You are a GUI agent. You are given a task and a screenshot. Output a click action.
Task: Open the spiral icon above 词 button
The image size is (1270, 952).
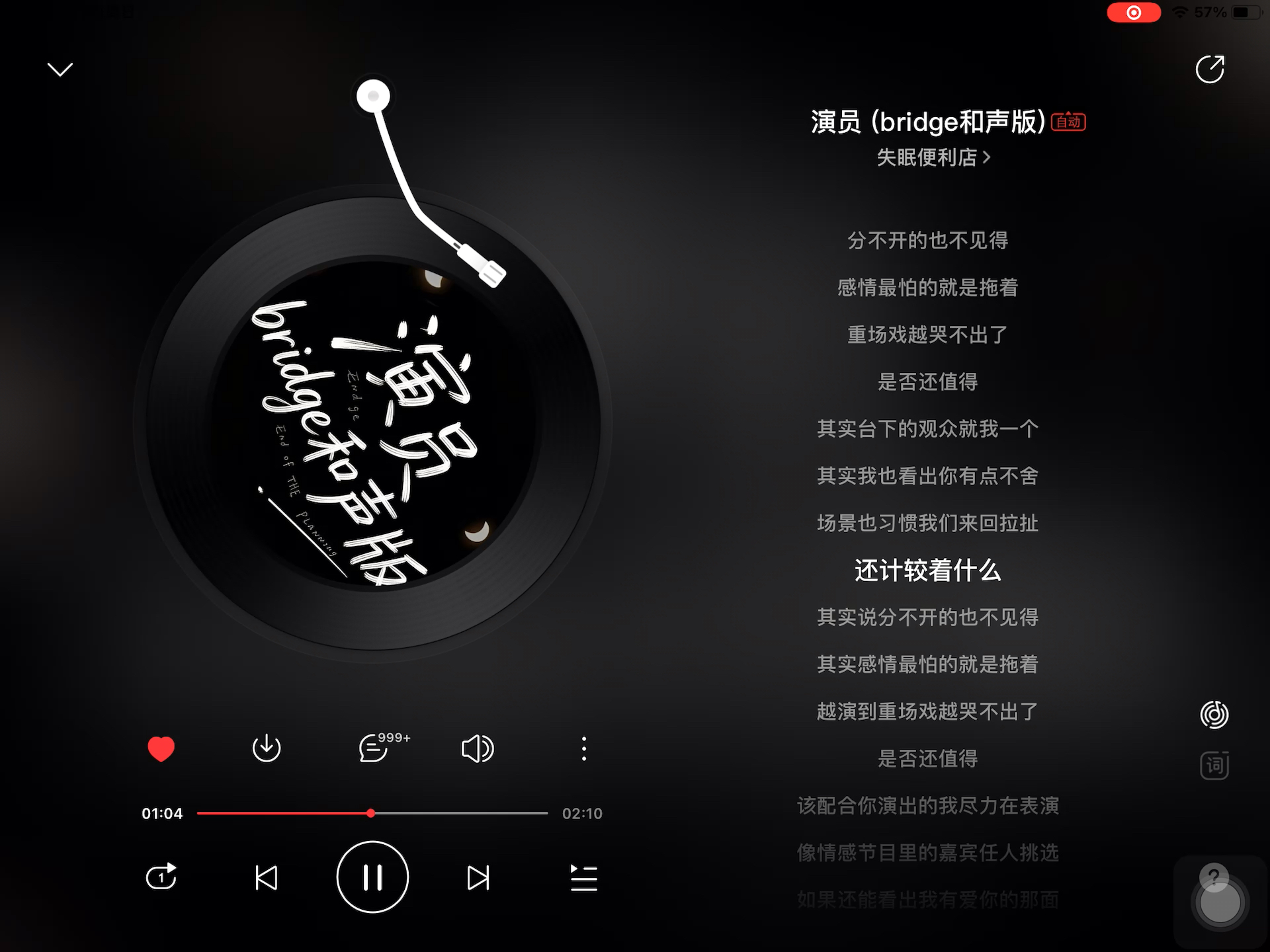tap(1214, 715)
